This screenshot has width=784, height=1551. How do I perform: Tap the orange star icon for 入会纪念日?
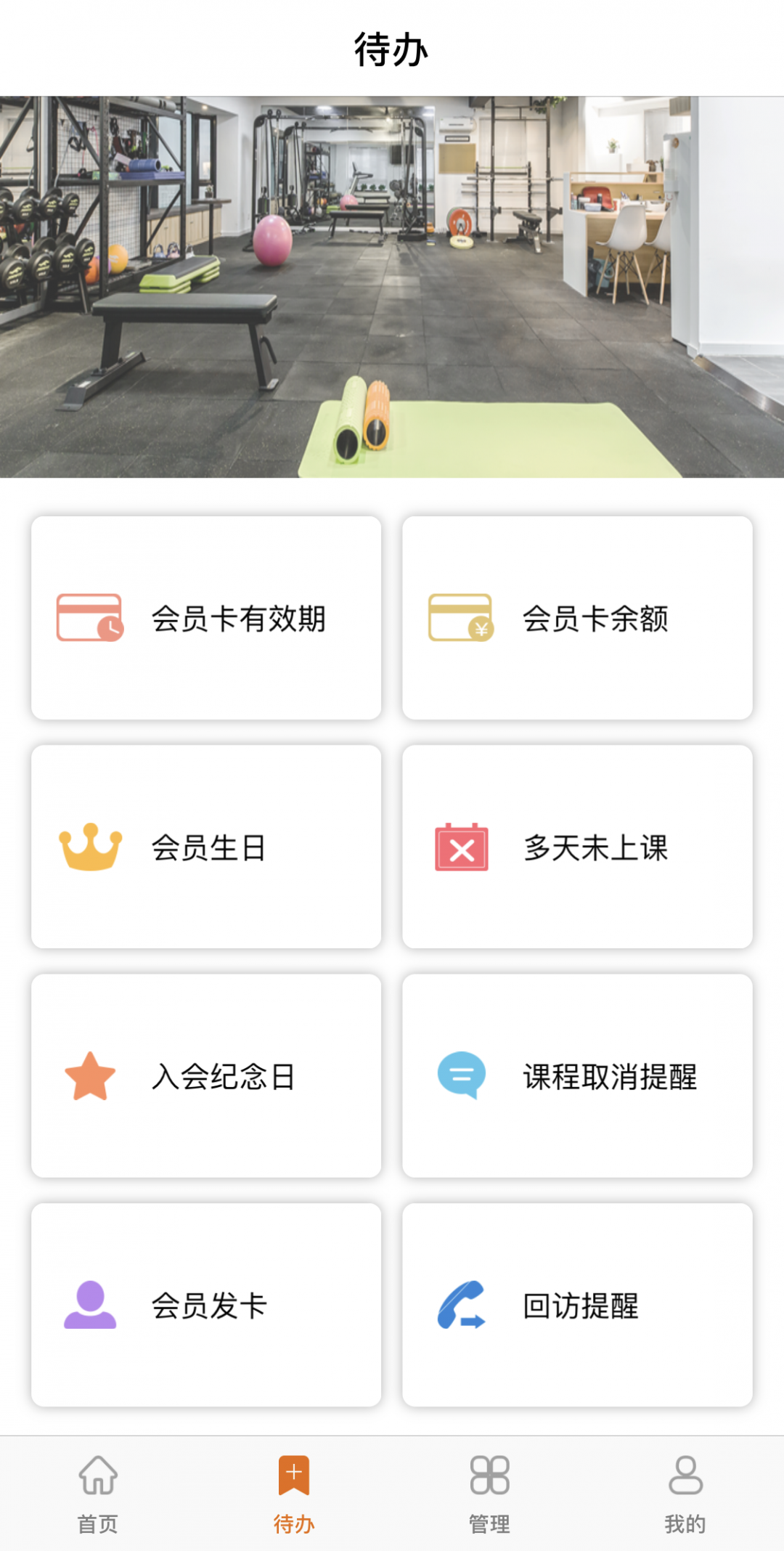tap(89, 1077)
